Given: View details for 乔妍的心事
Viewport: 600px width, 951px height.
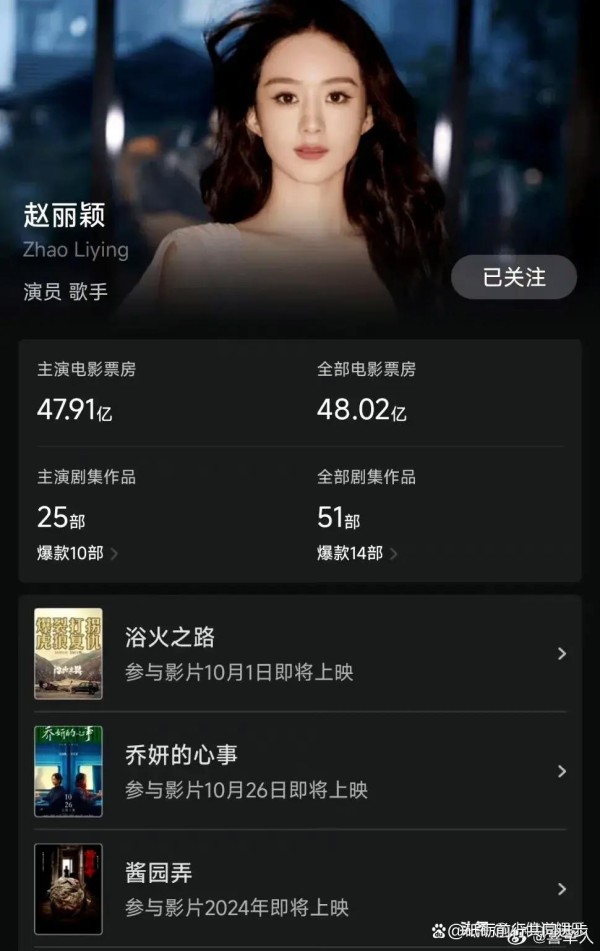Looking at the screenshot, I should coord(300,771).
